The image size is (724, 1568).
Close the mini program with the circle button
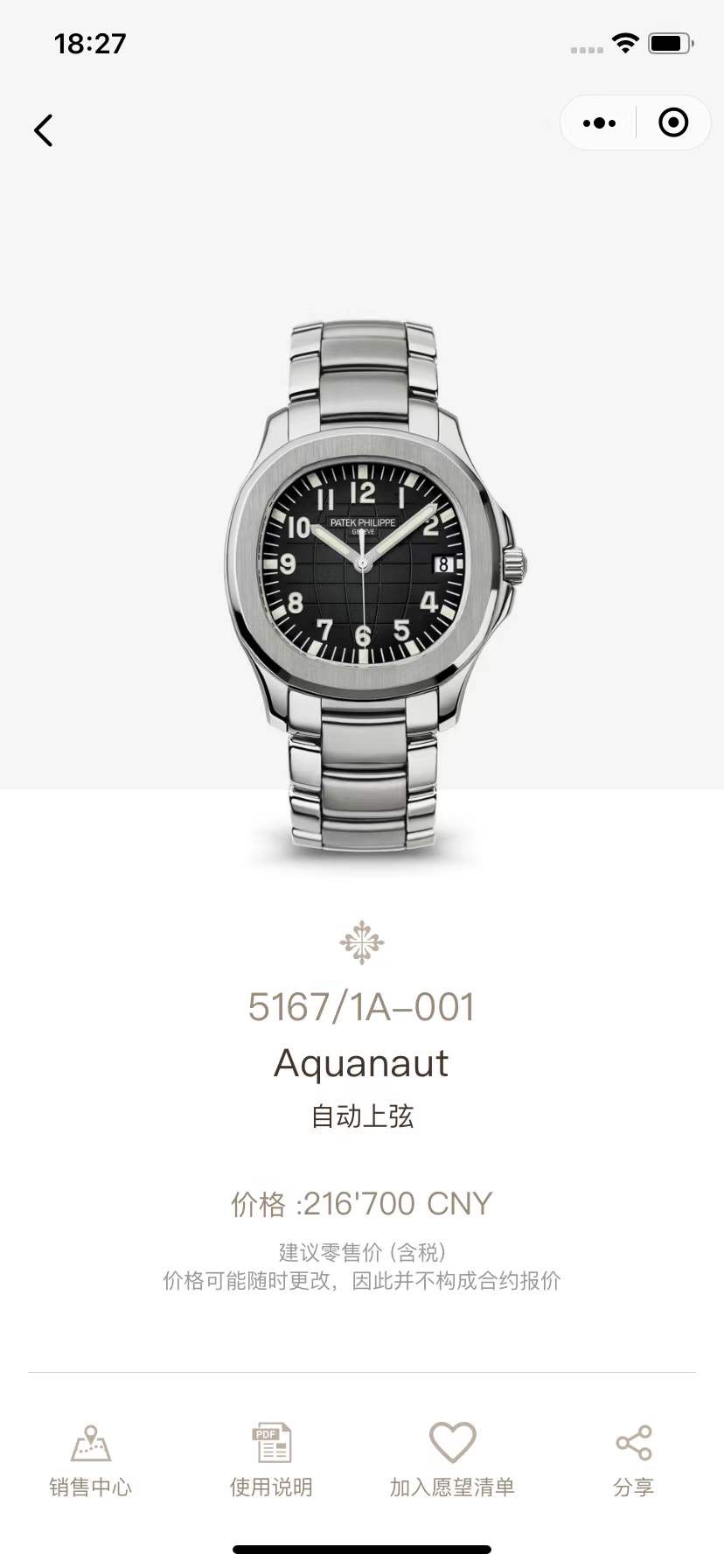[x=672, y=123]
